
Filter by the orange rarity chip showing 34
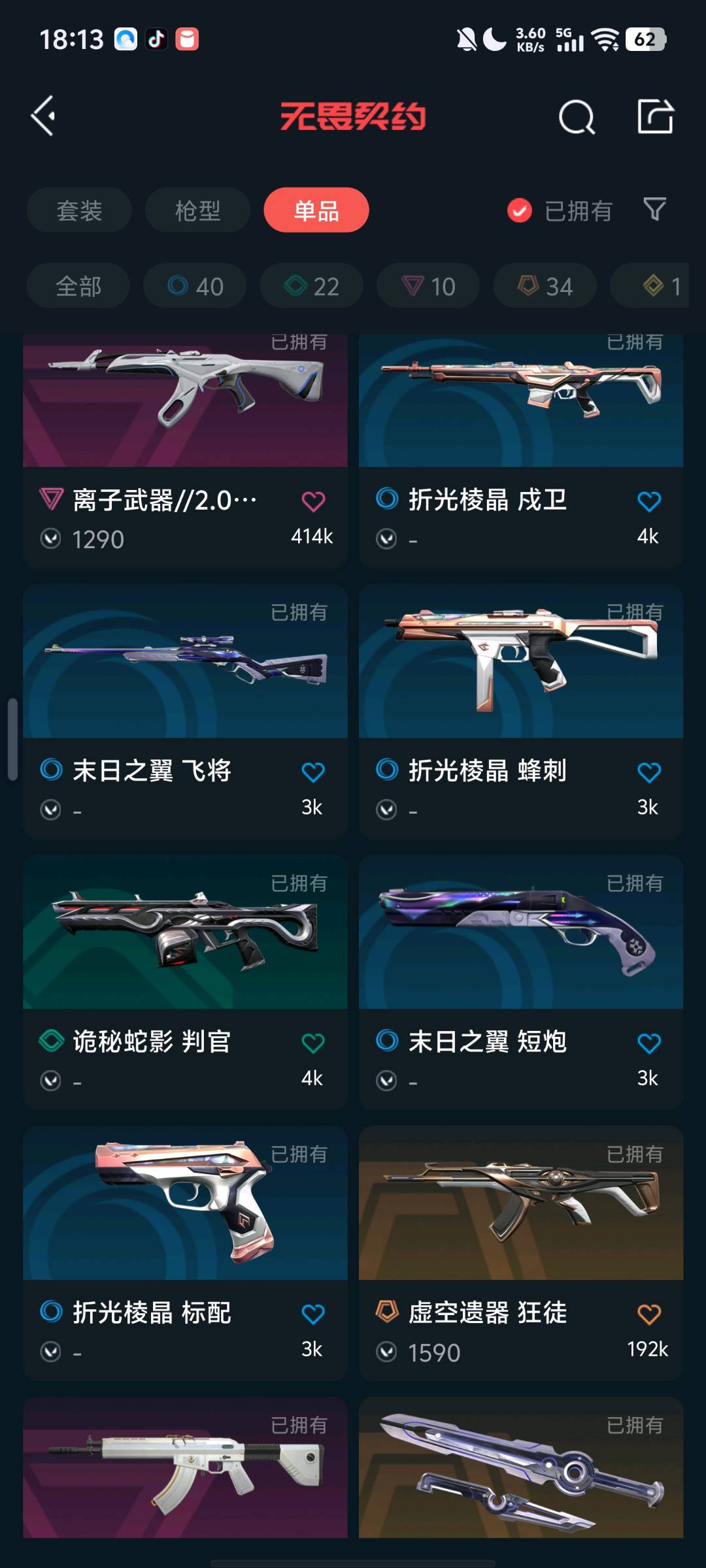tap(545, 286)
